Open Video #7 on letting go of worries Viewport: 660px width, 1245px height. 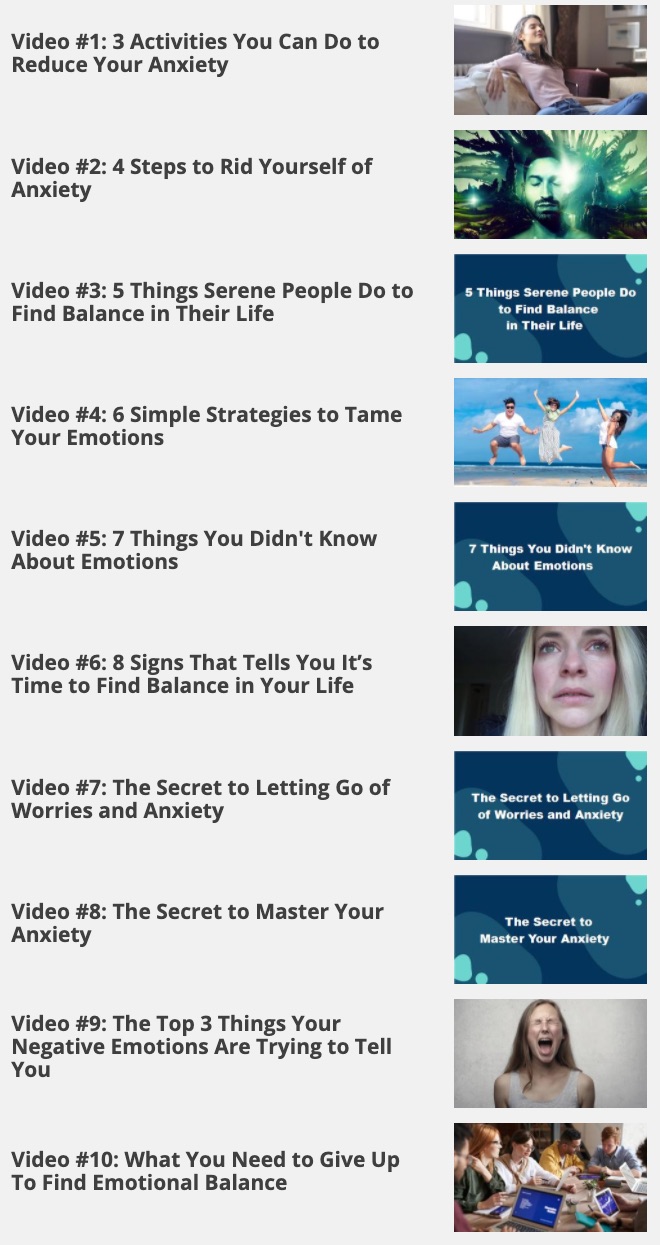(200, 799)
